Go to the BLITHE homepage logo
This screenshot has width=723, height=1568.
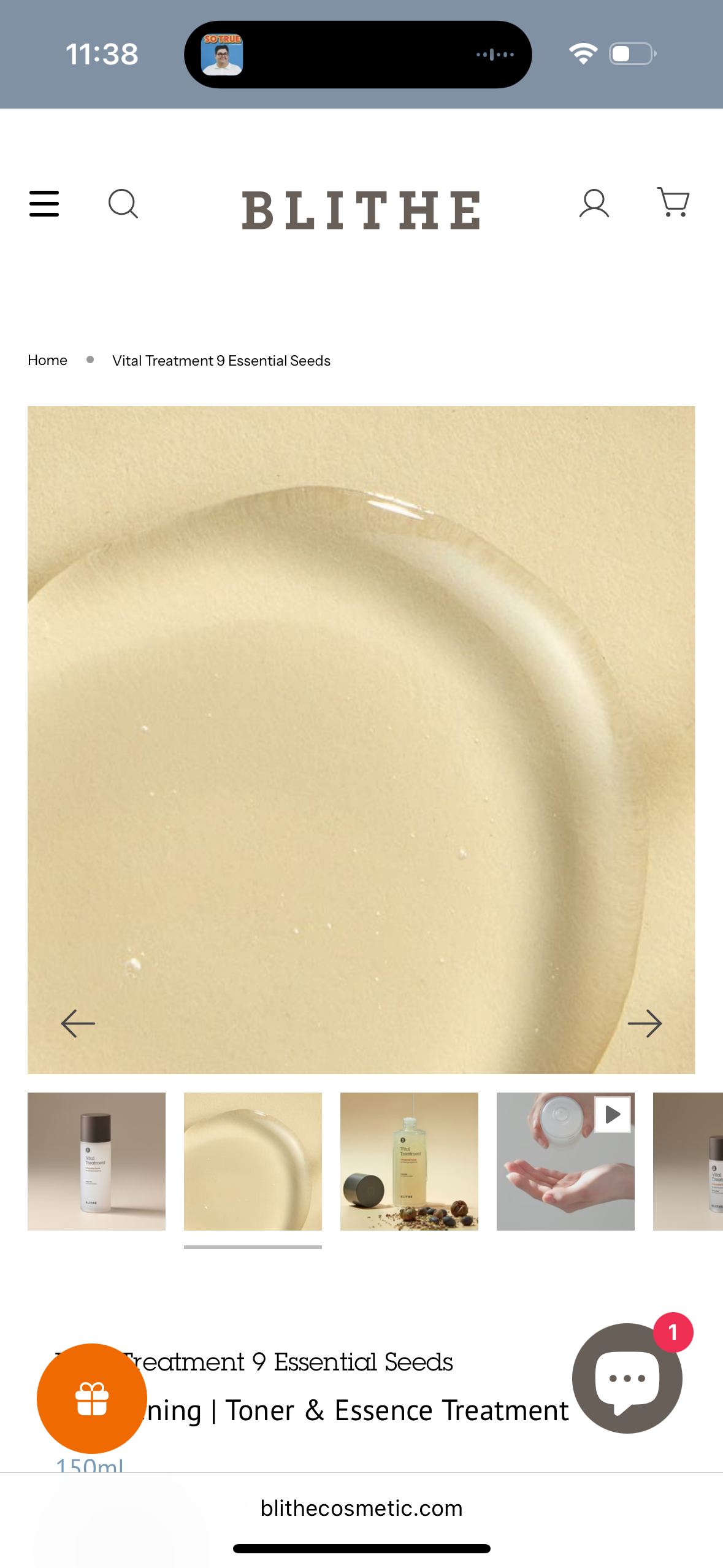[x=361, y=210]
